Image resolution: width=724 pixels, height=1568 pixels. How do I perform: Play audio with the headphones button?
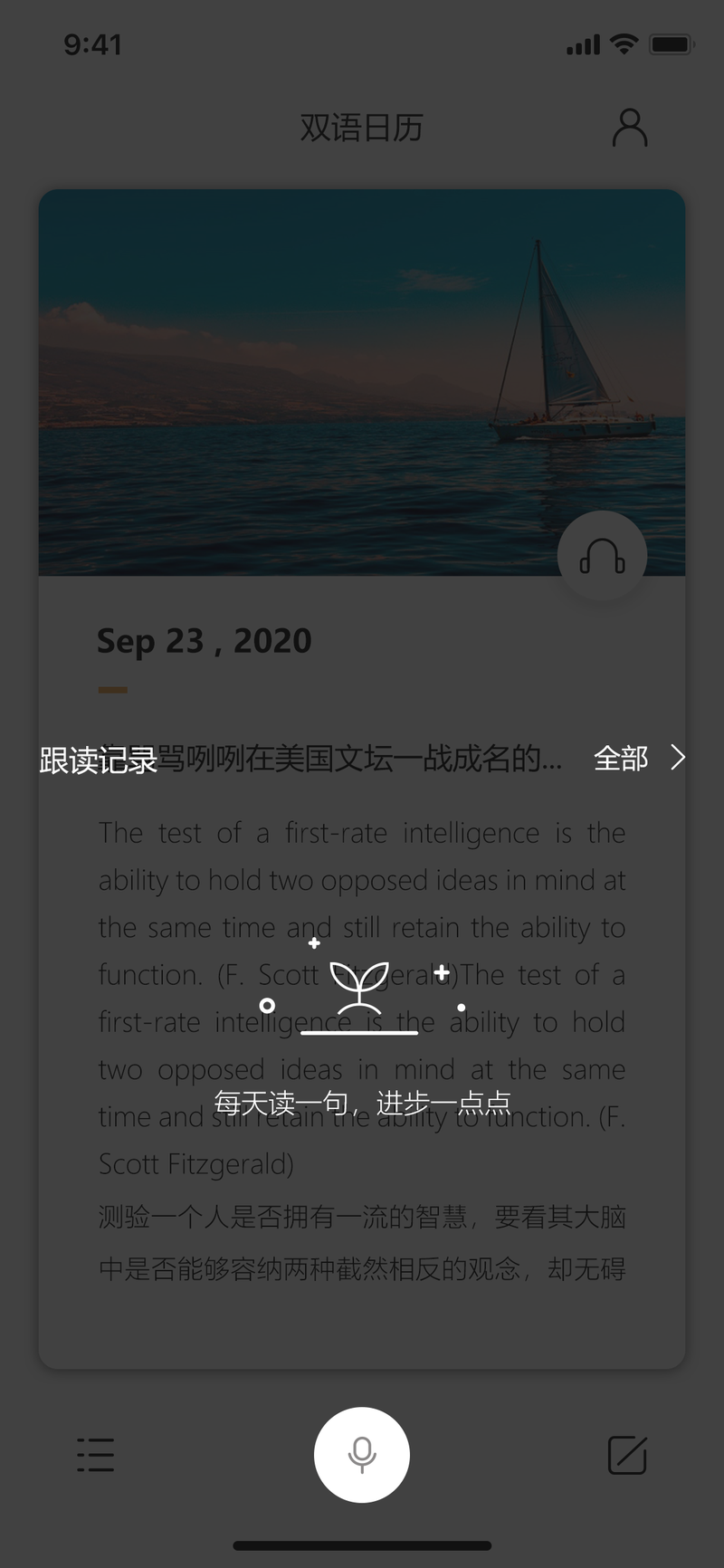(602, 556)
